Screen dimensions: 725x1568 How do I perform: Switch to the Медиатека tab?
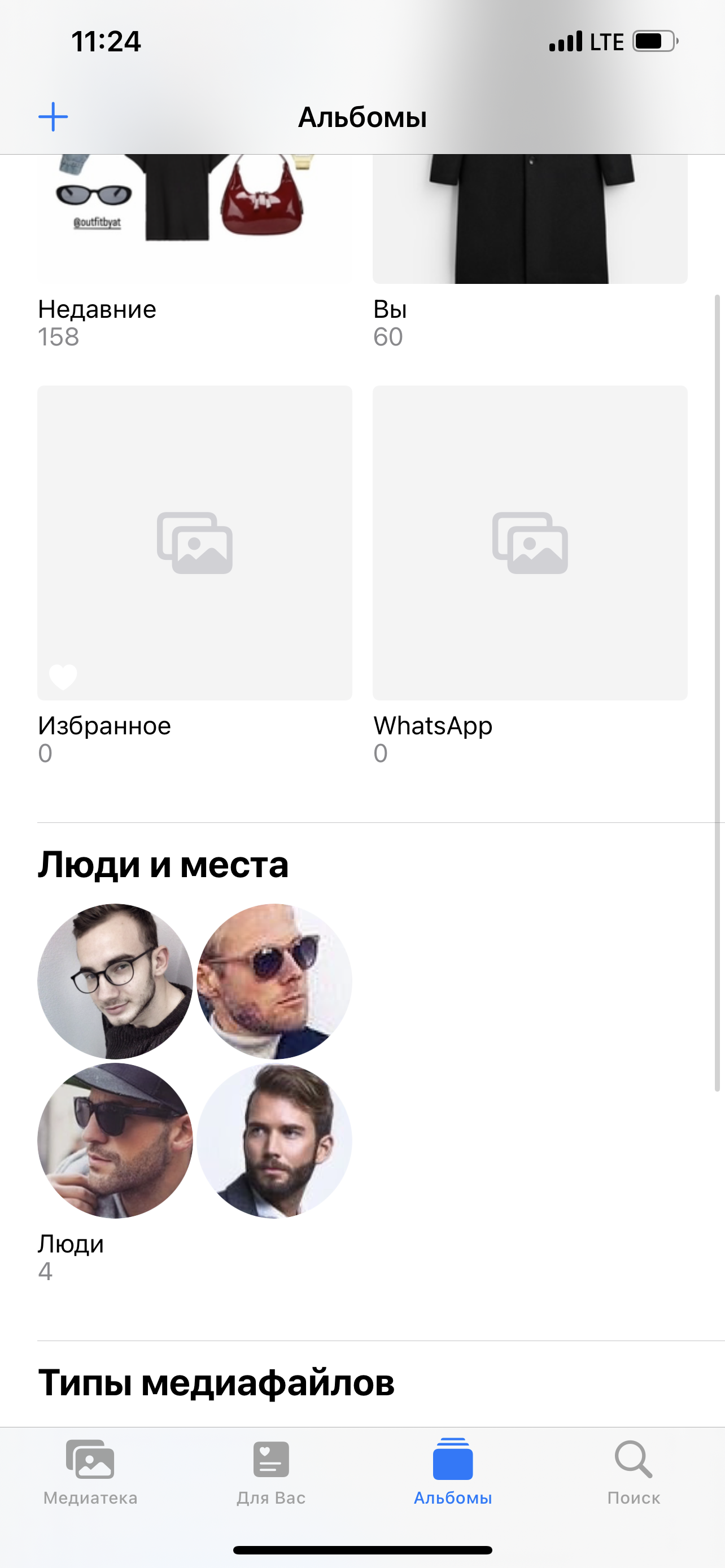[x=90, y=1470]
